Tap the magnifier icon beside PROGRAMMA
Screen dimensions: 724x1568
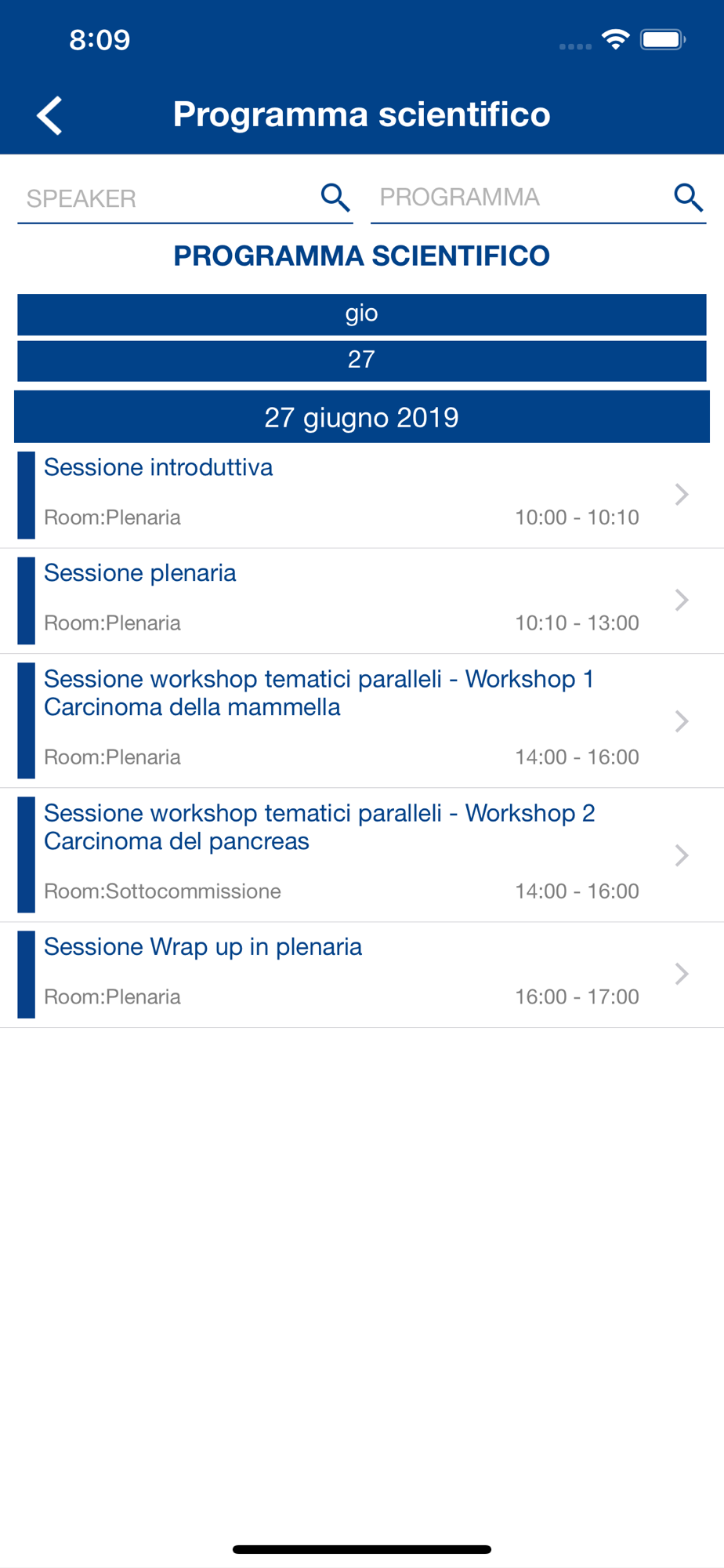(689, 198)
